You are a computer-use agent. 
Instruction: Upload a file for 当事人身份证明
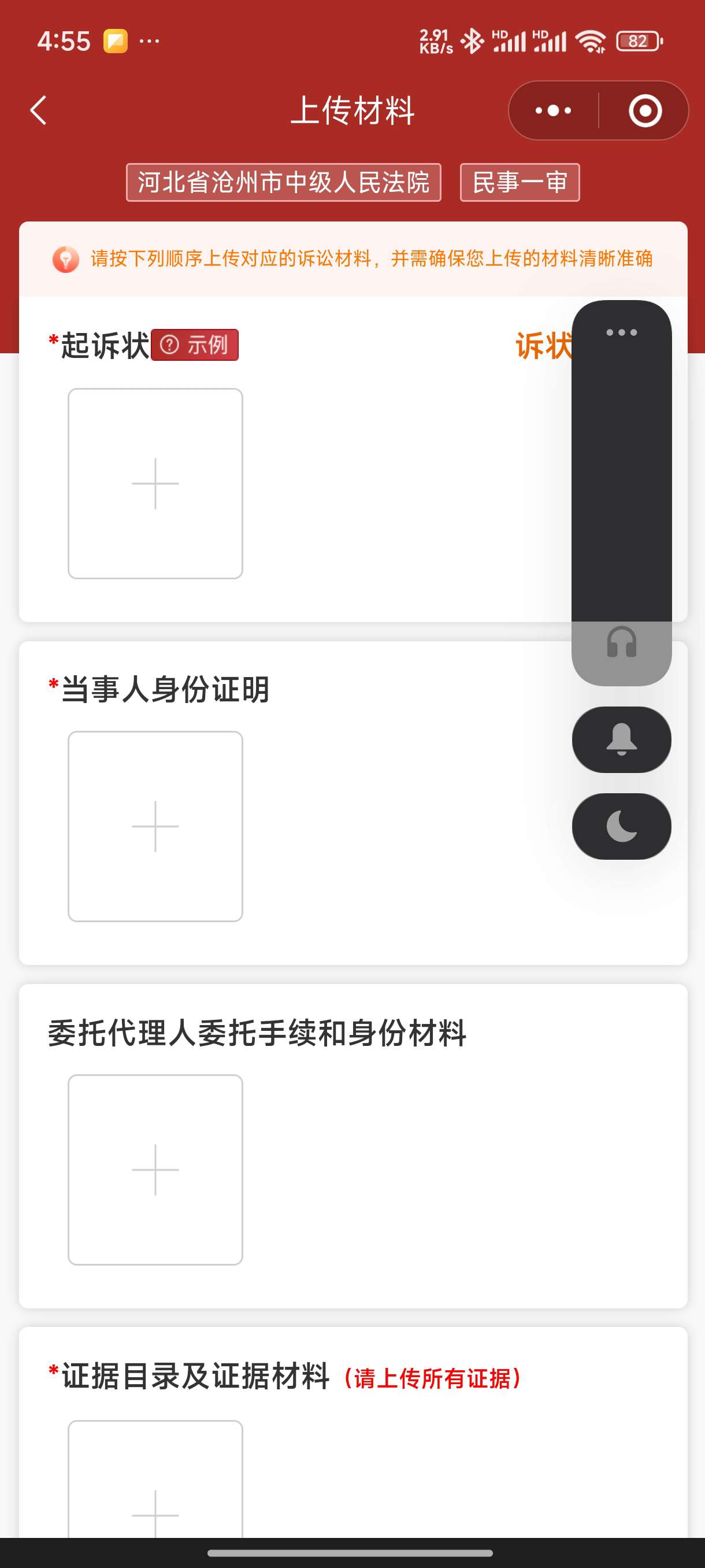coord(155,827)
